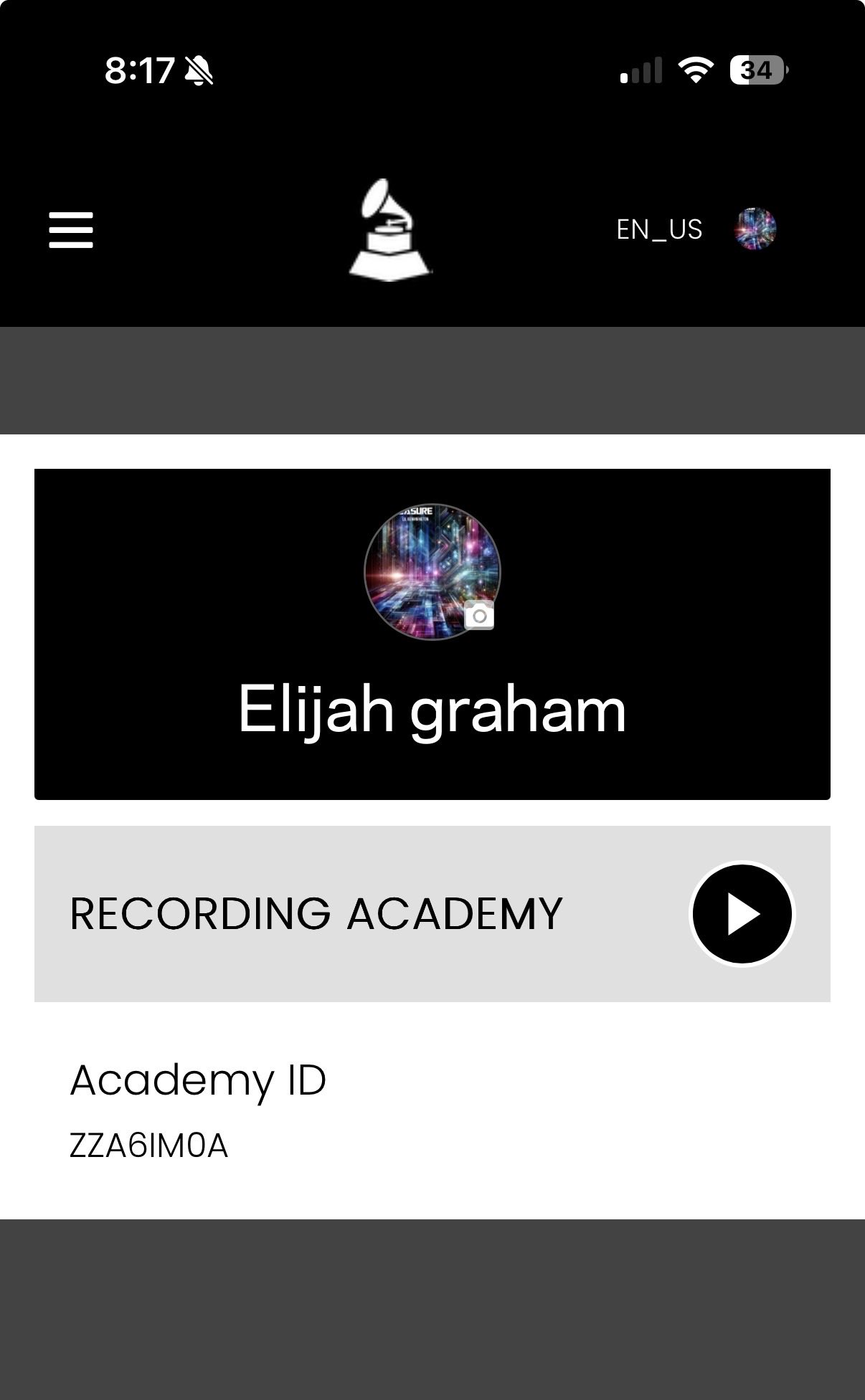This screenshot has height=1400, width=865.
Task: Tap the Grammy gramophone home logo
Action: coord(389,230)
